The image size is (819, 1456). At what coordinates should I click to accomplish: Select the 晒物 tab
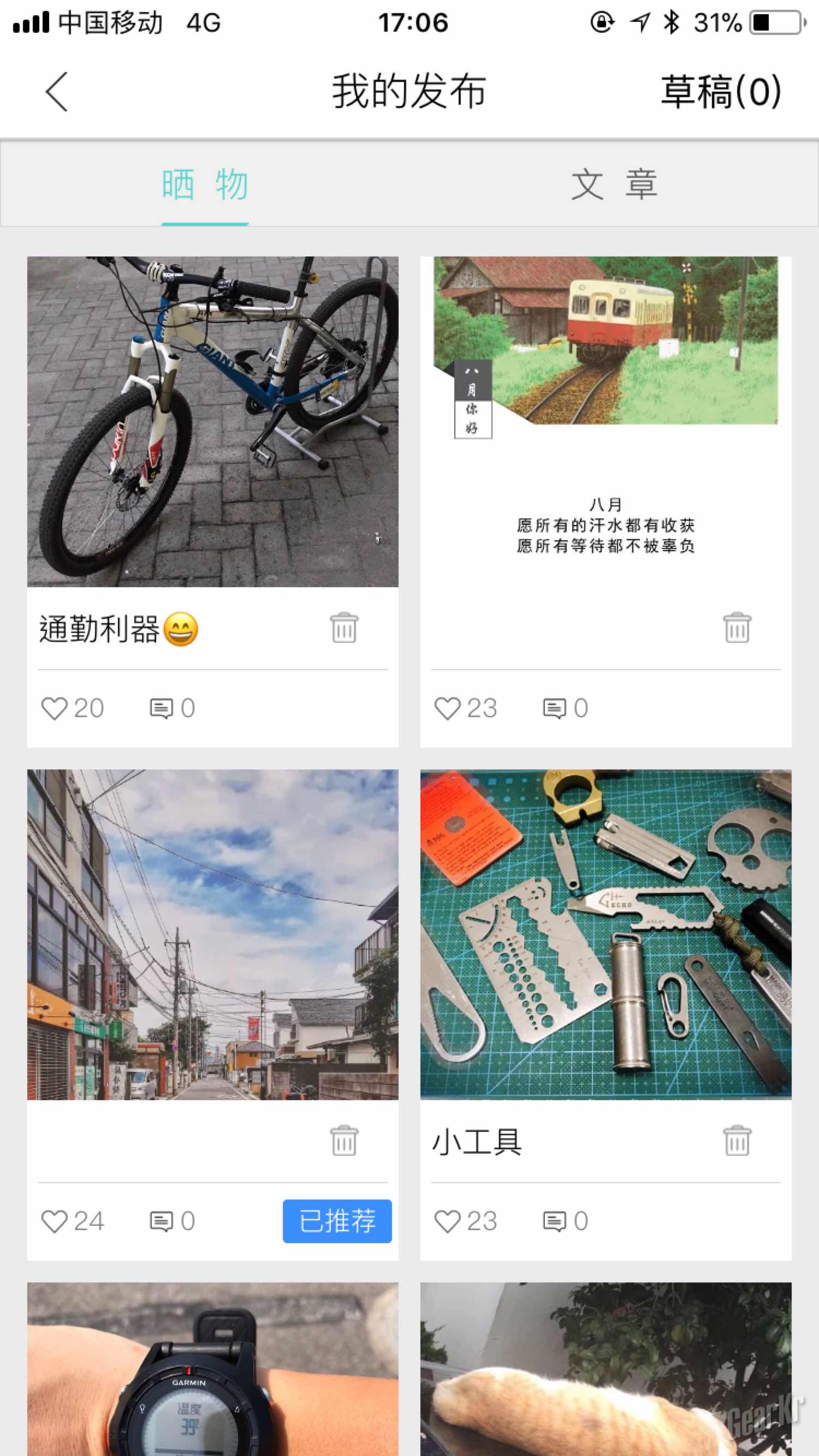pyautogui.click(x=205, y=184)
